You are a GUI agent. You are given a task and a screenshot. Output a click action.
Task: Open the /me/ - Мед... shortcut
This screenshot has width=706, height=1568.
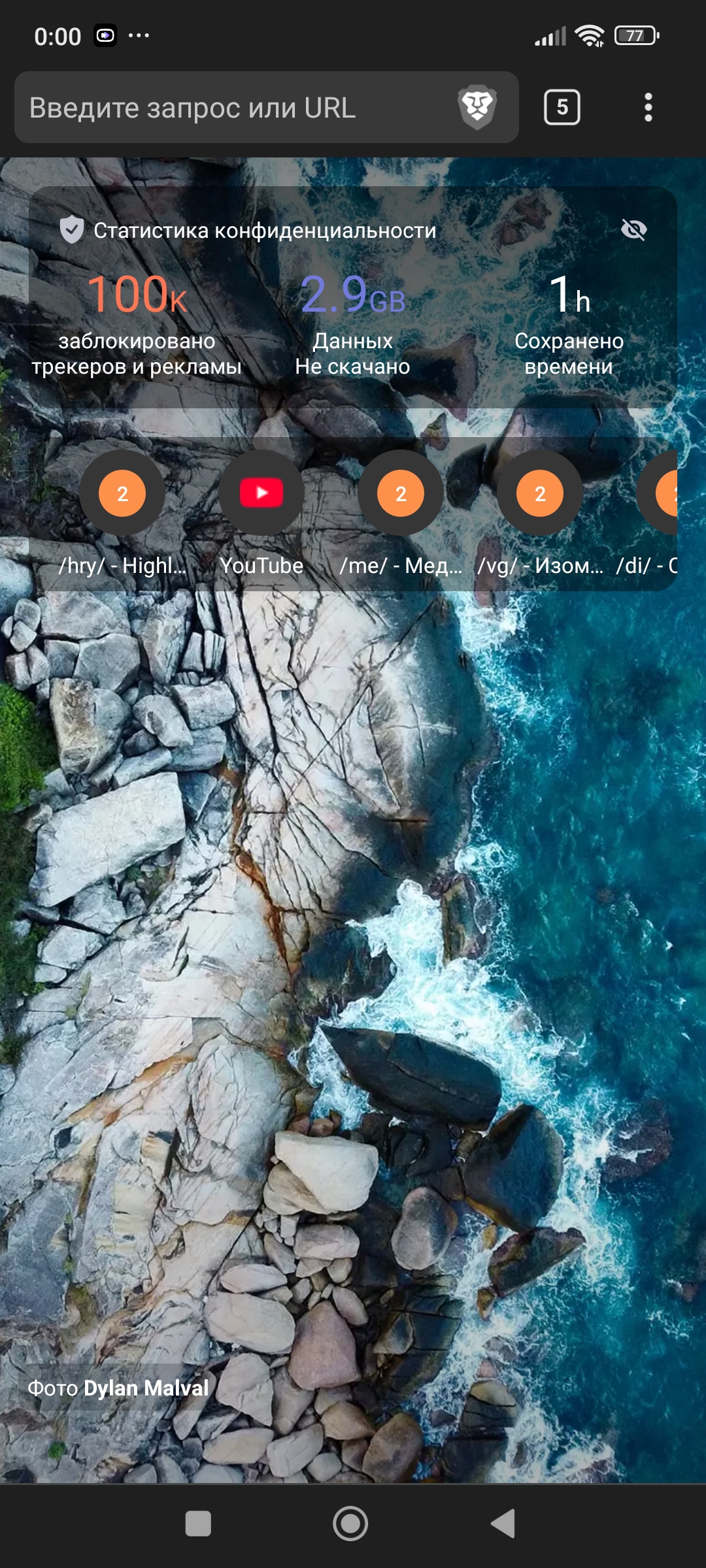coord(401,514)
